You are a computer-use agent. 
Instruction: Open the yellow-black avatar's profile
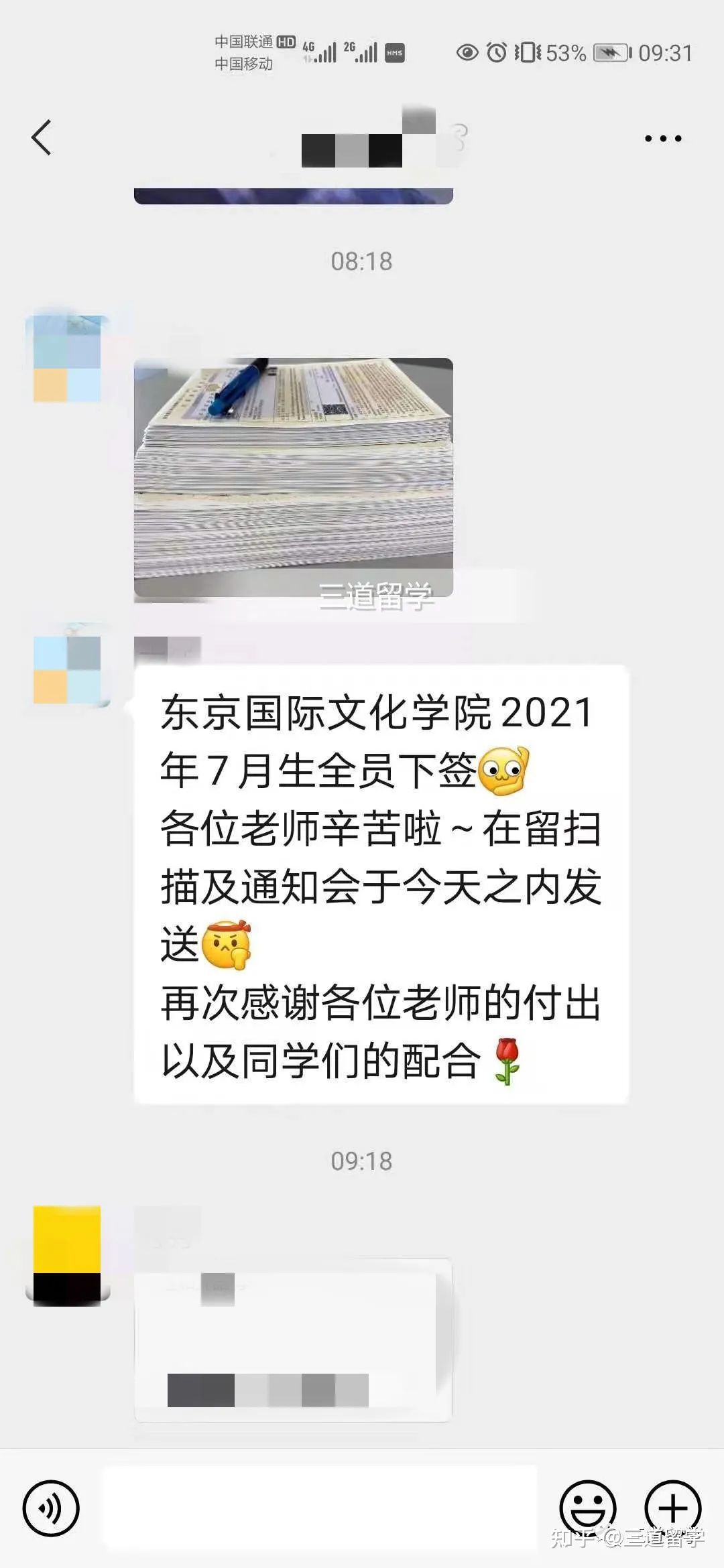pos(67,1256)
